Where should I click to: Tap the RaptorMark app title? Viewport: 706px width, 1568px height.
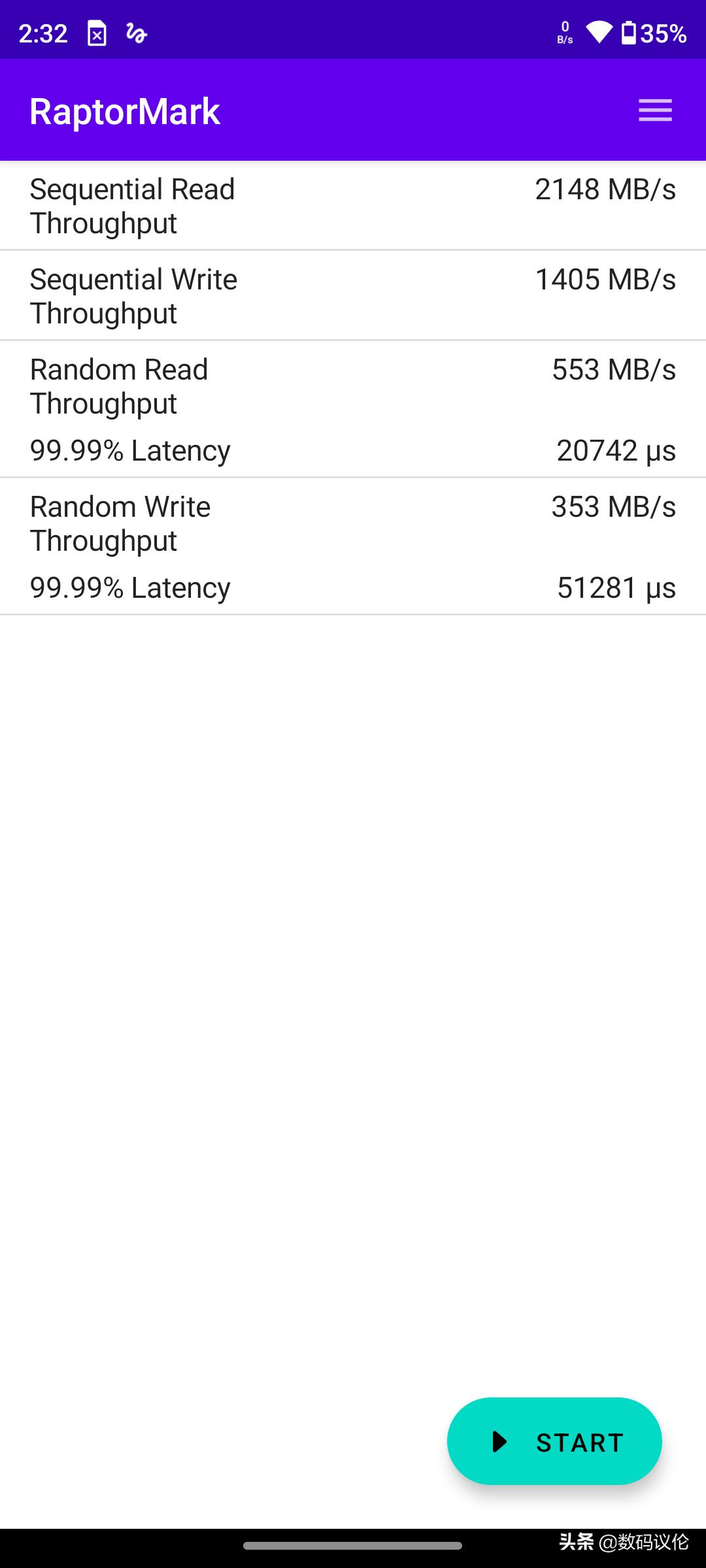tap(126, 110)
